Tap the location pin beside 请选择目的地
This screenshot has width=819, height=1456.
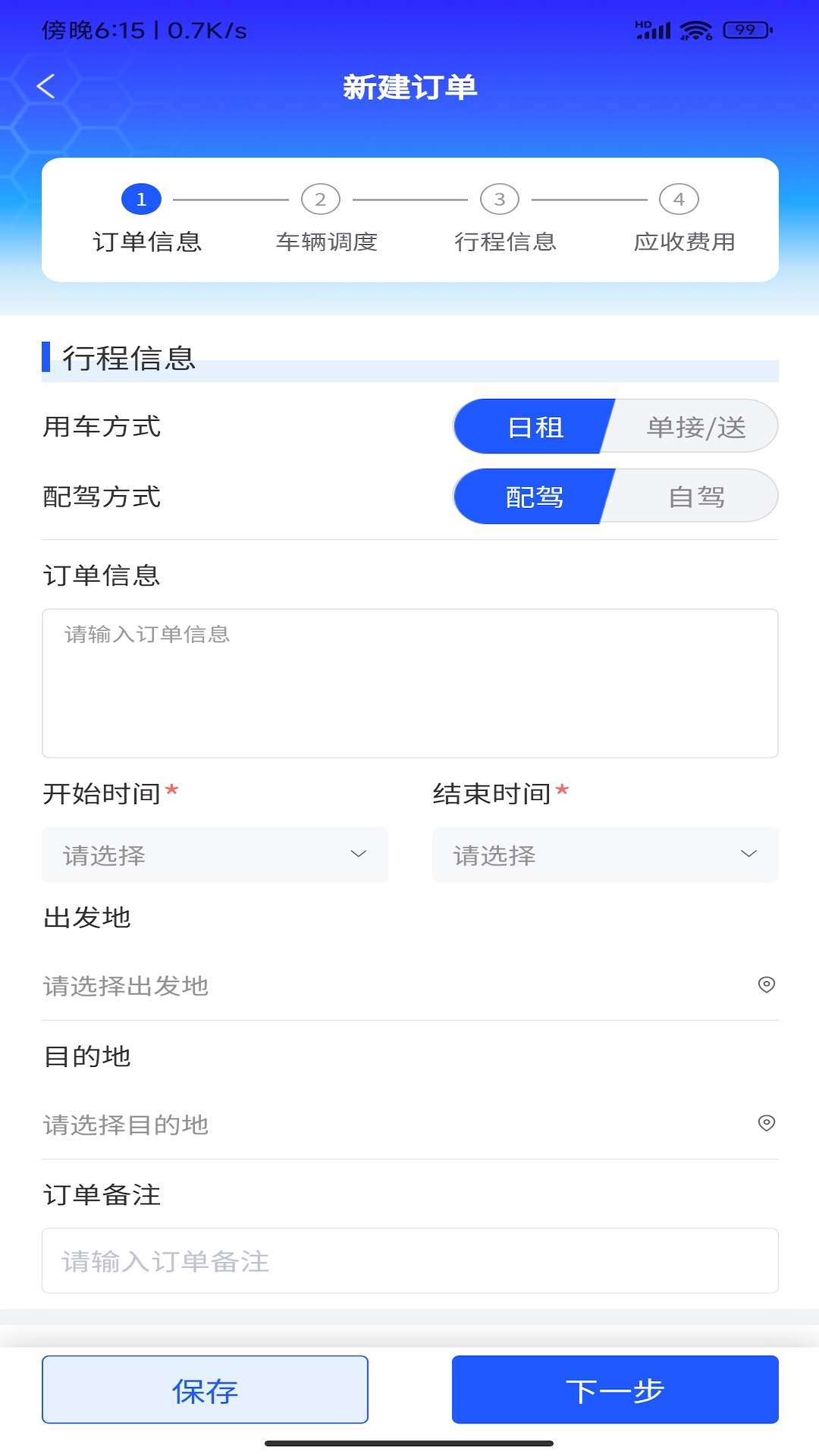point(767,1123)
